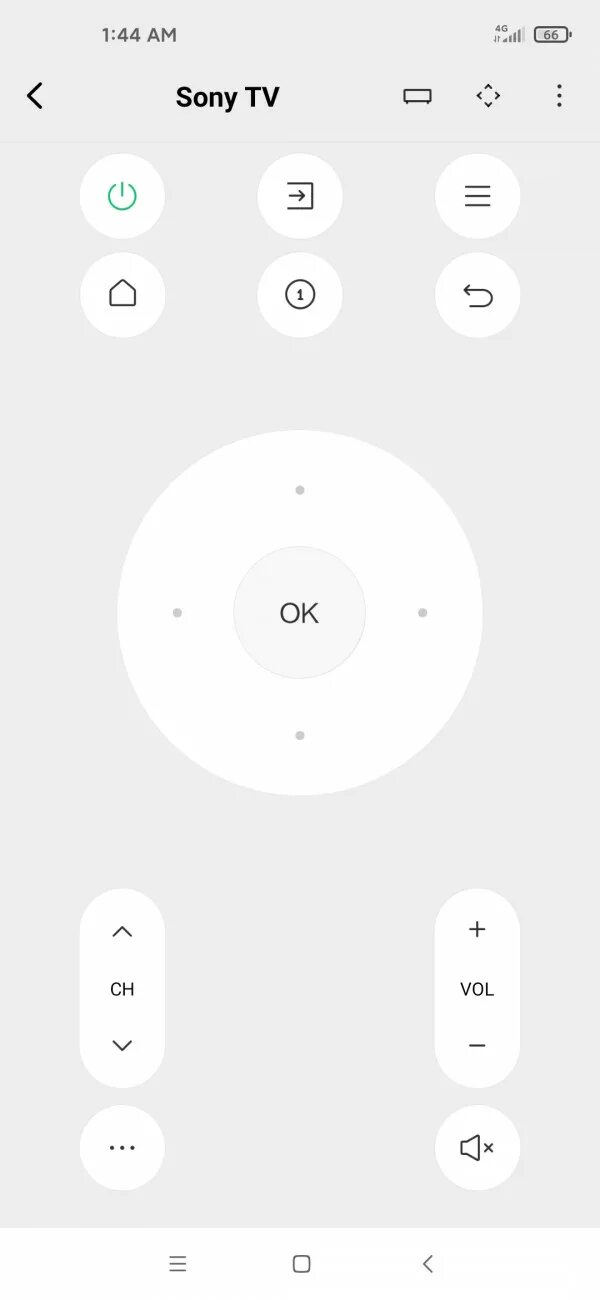Decrease volume with the minus button
This screenshot has height=1300, width=600.
coord(477,1046)
